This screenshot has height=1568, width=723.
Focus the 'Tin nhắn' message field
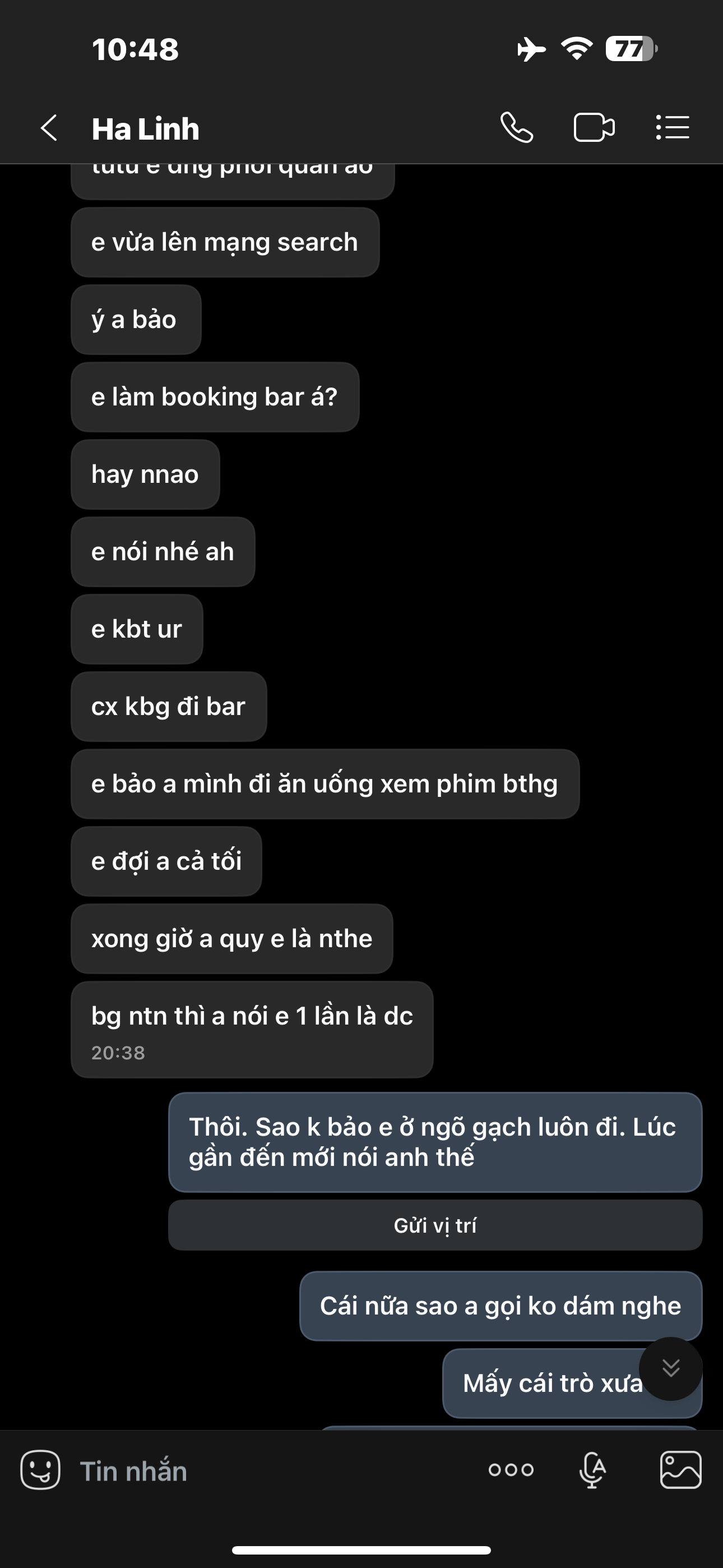click(268, 1470)
